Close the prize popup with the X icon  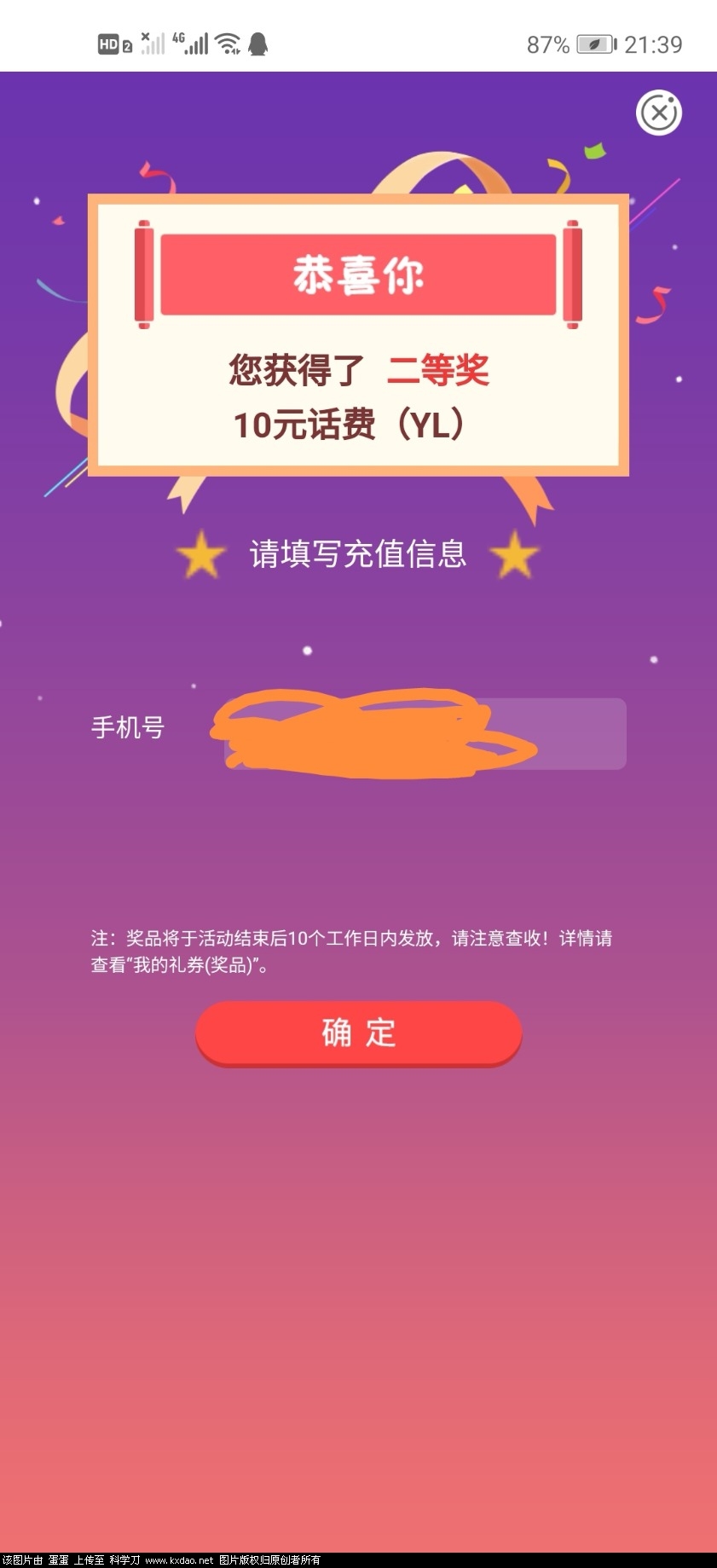point(659,113)
